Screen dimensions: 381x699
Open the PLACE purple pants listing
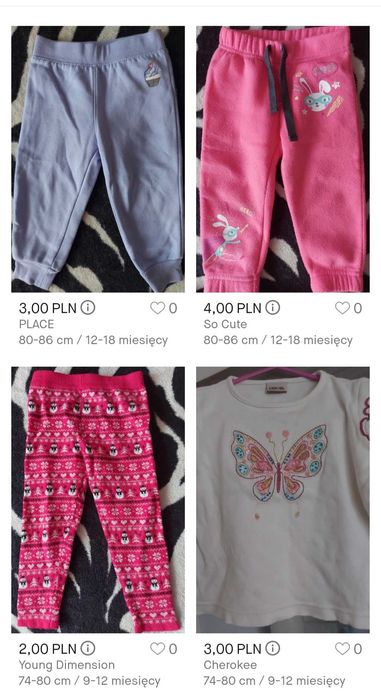pyautogui.click(x=98, y=159)
